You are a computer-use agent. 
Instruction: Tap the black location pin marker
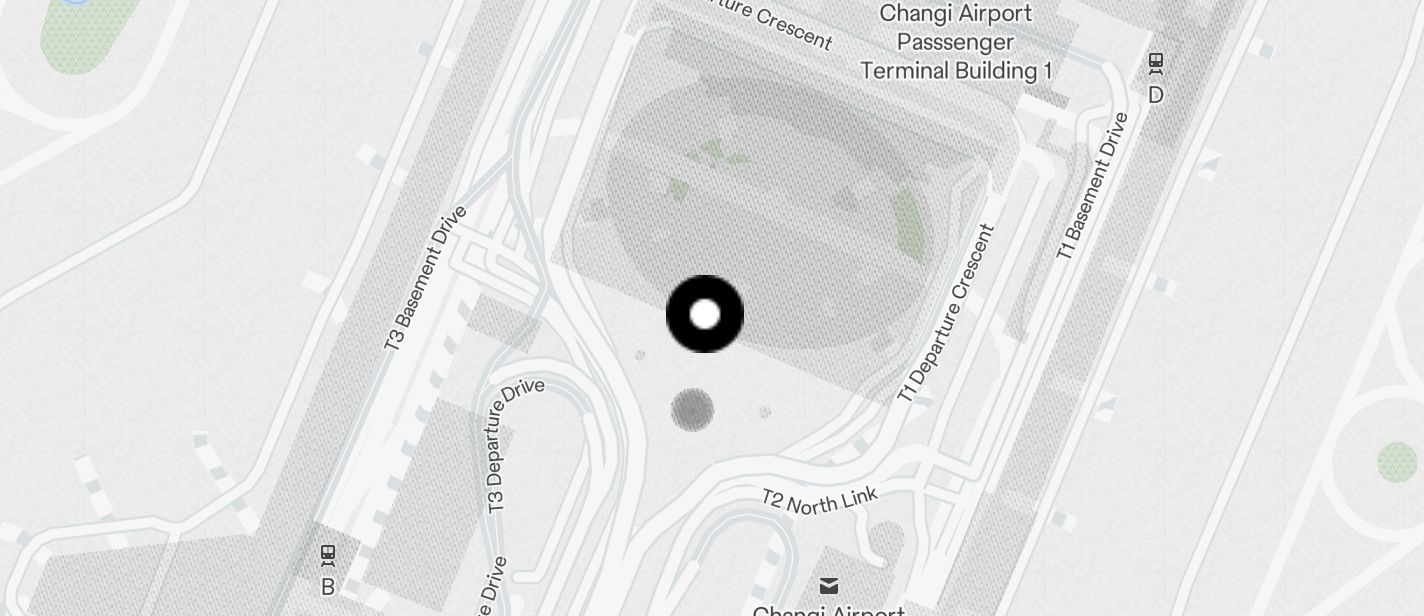705,314
